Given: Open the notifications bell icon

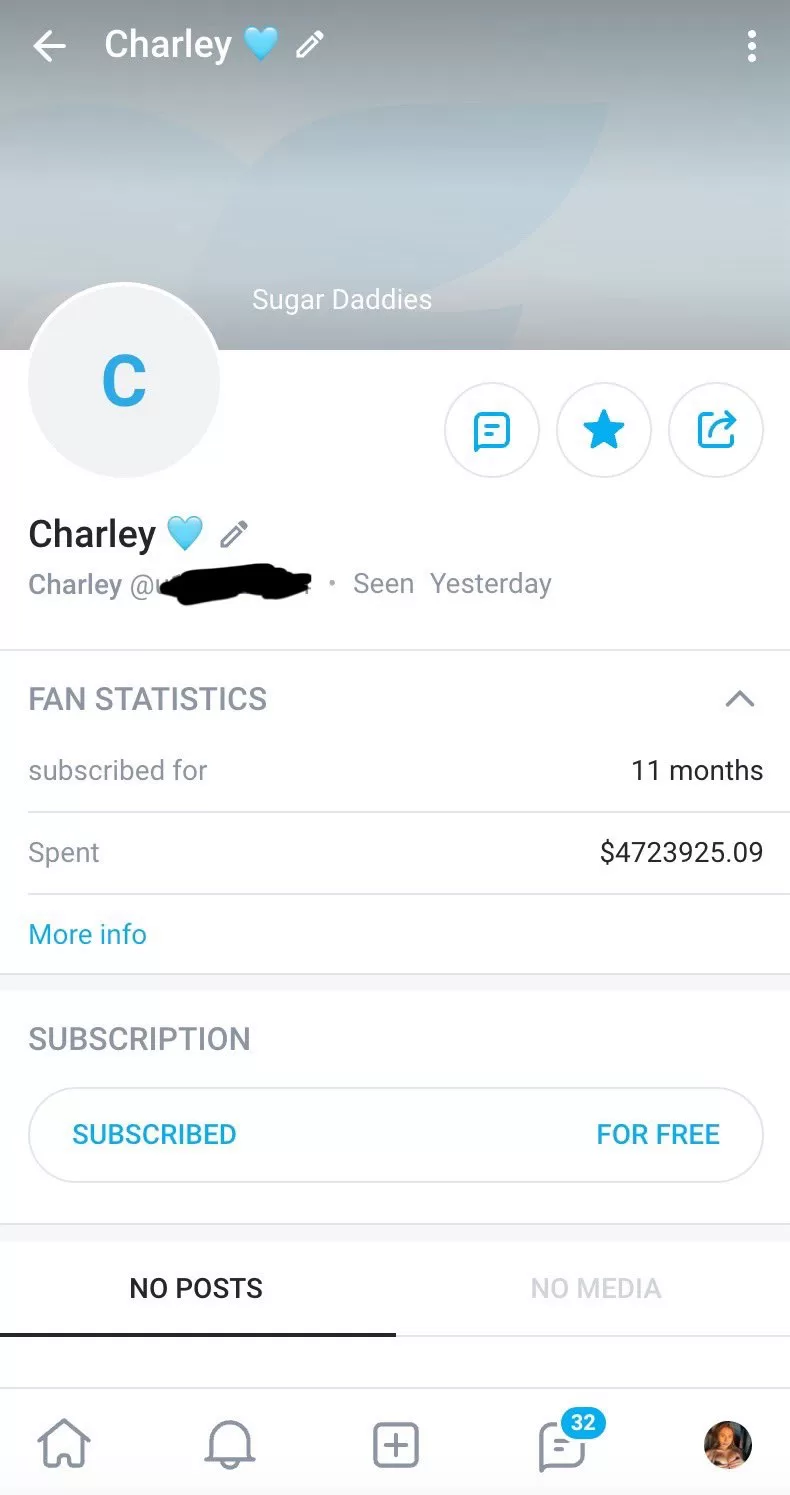Looking at the screenshot, I should [x=229, y=1444].
